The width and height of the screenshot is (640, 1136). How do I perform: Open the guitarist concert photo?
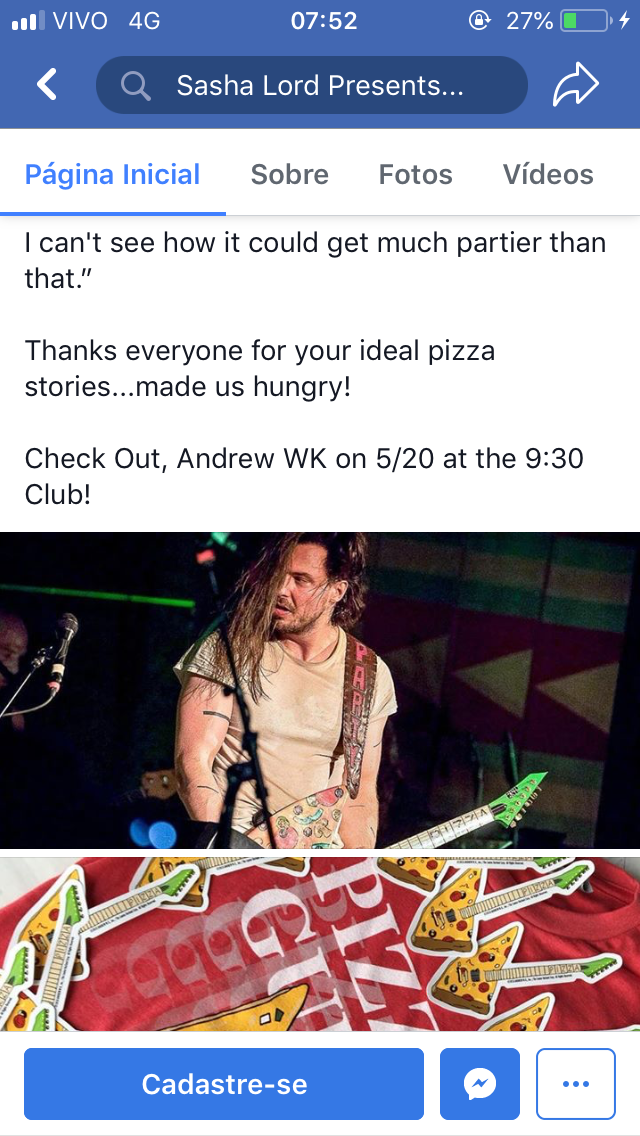[320, 690]
